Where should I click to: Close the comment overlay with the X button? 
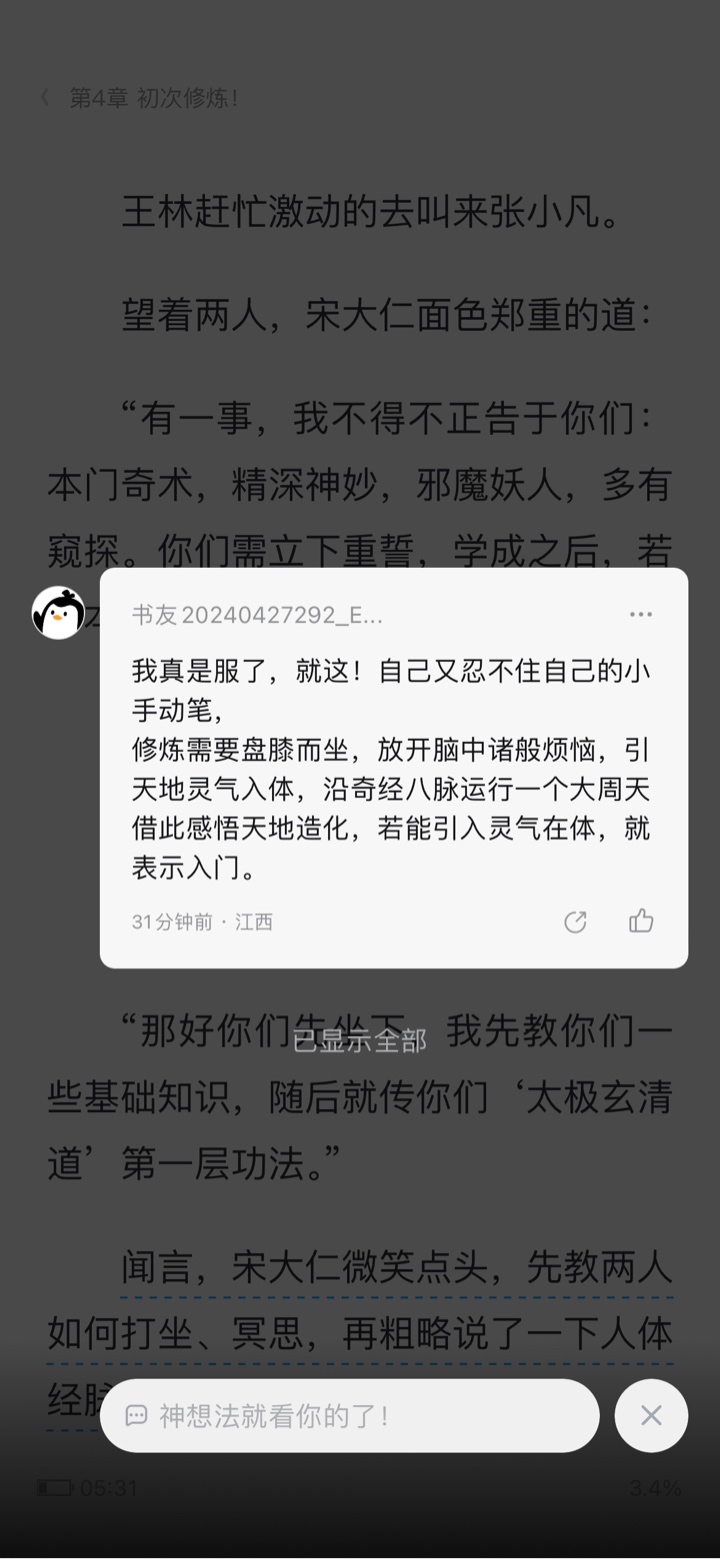651,1415
